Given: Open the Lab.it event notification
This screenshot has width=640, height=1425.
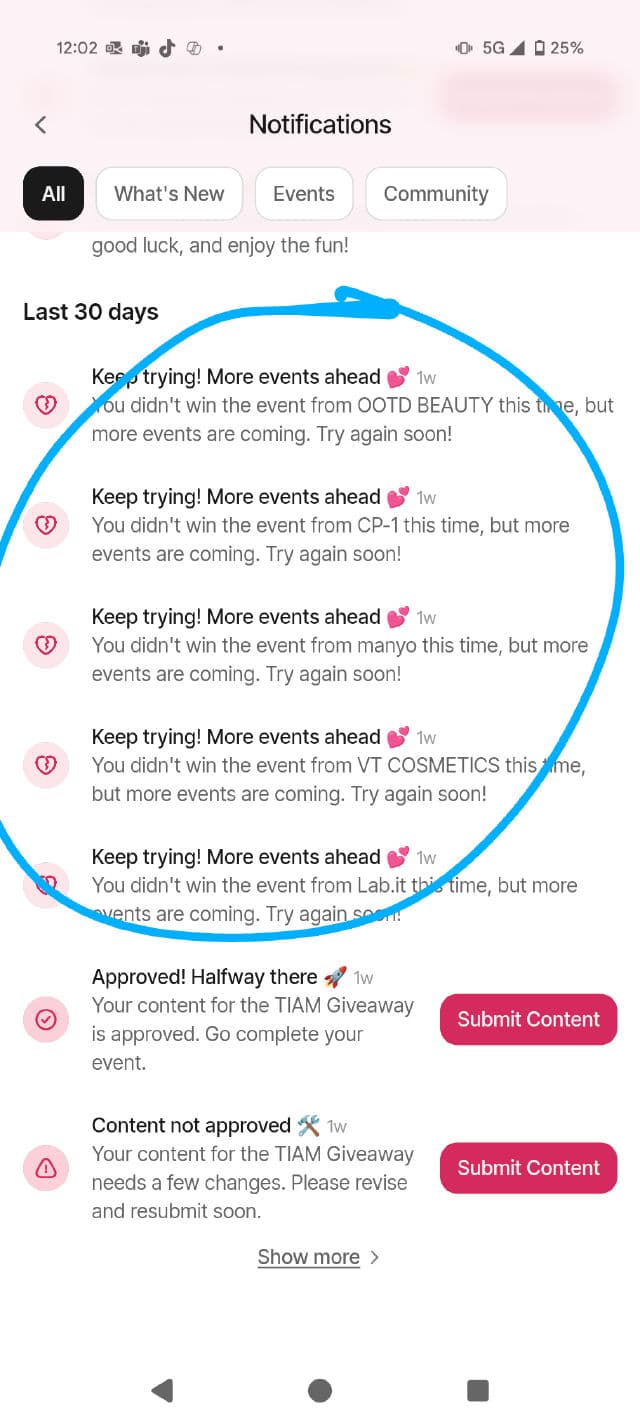Looking at the screenshot, I should (x=330, y=886).
